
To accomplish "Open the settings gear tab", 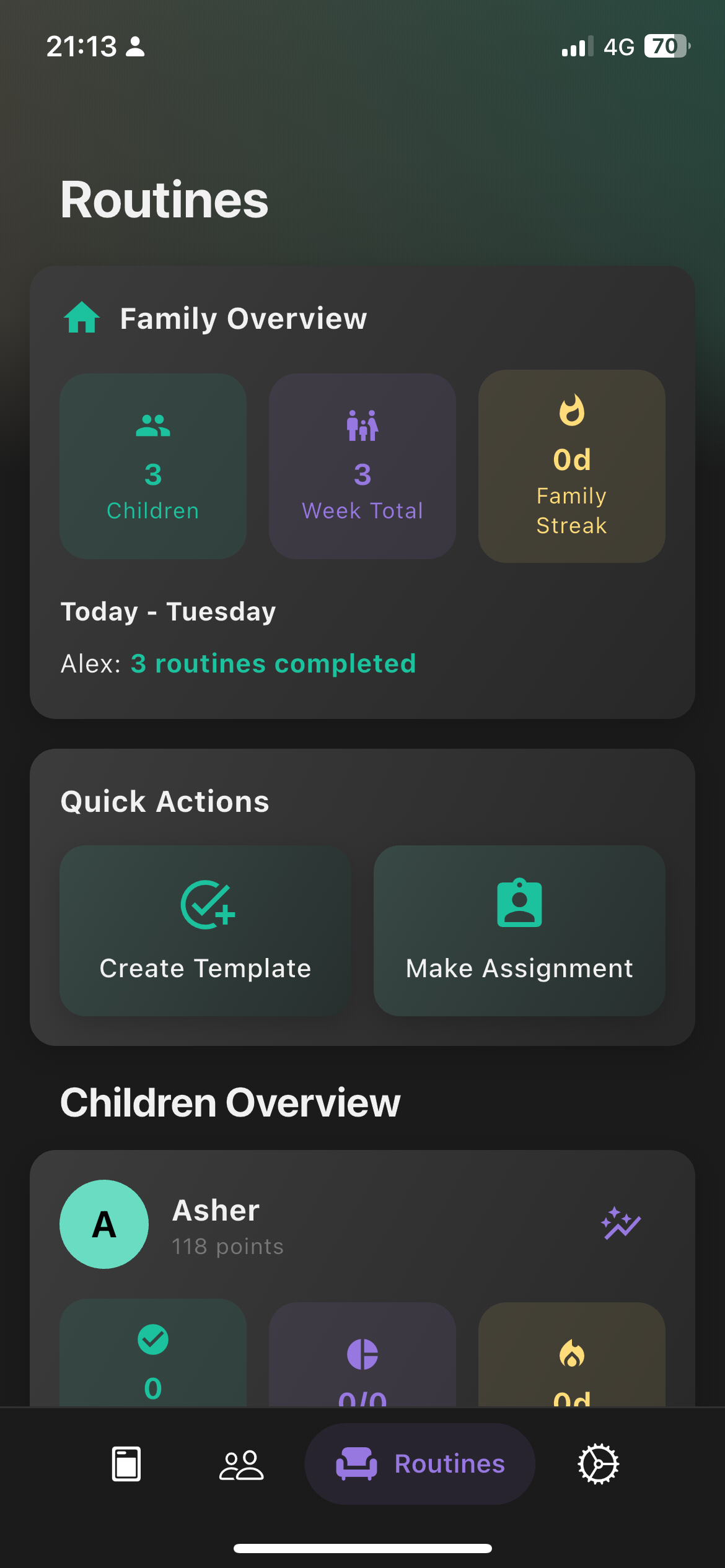I will 598,1464.
